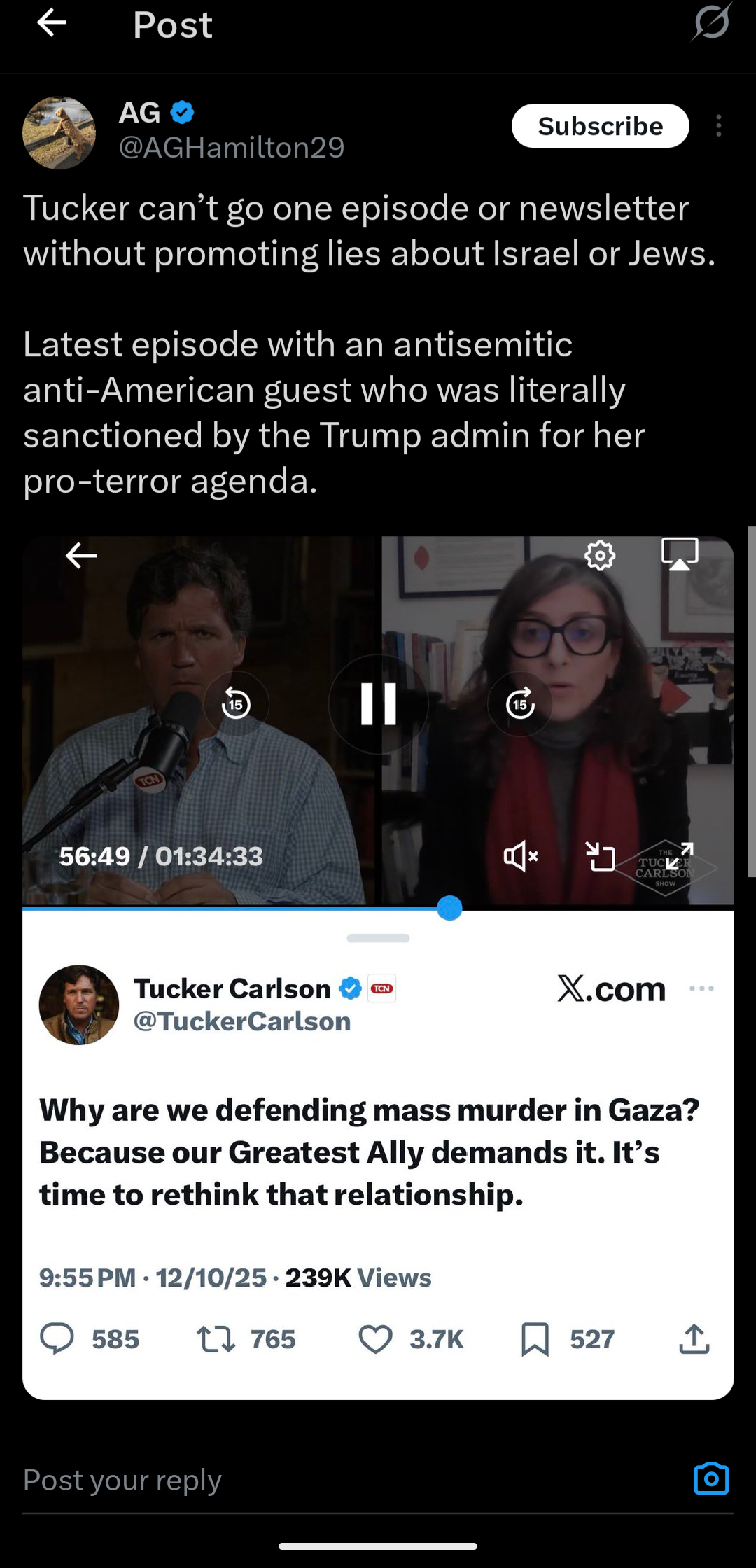Open the Grok icon in top bar

click(712, 22)
